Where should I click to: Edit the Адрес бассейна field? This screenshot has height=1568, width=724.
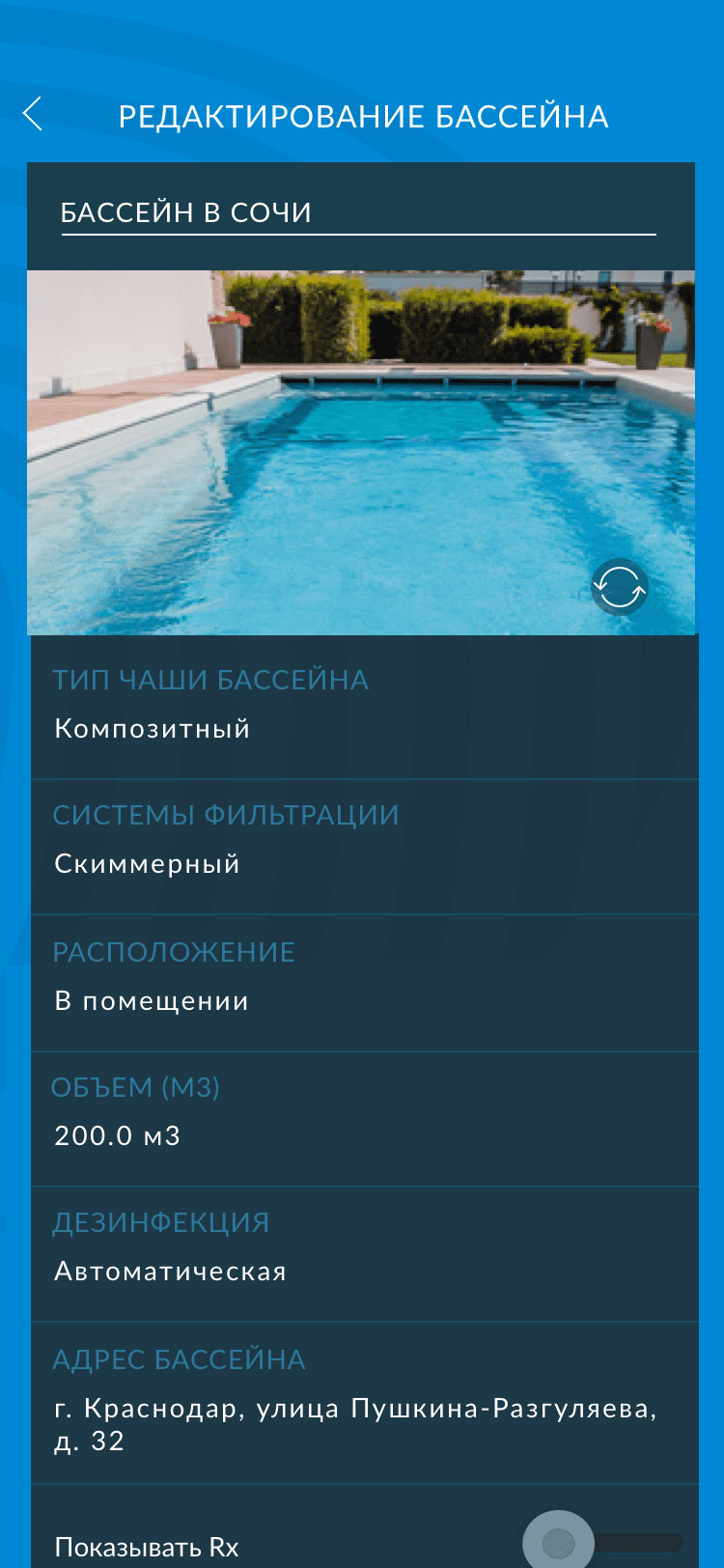tap(364, 1403)
